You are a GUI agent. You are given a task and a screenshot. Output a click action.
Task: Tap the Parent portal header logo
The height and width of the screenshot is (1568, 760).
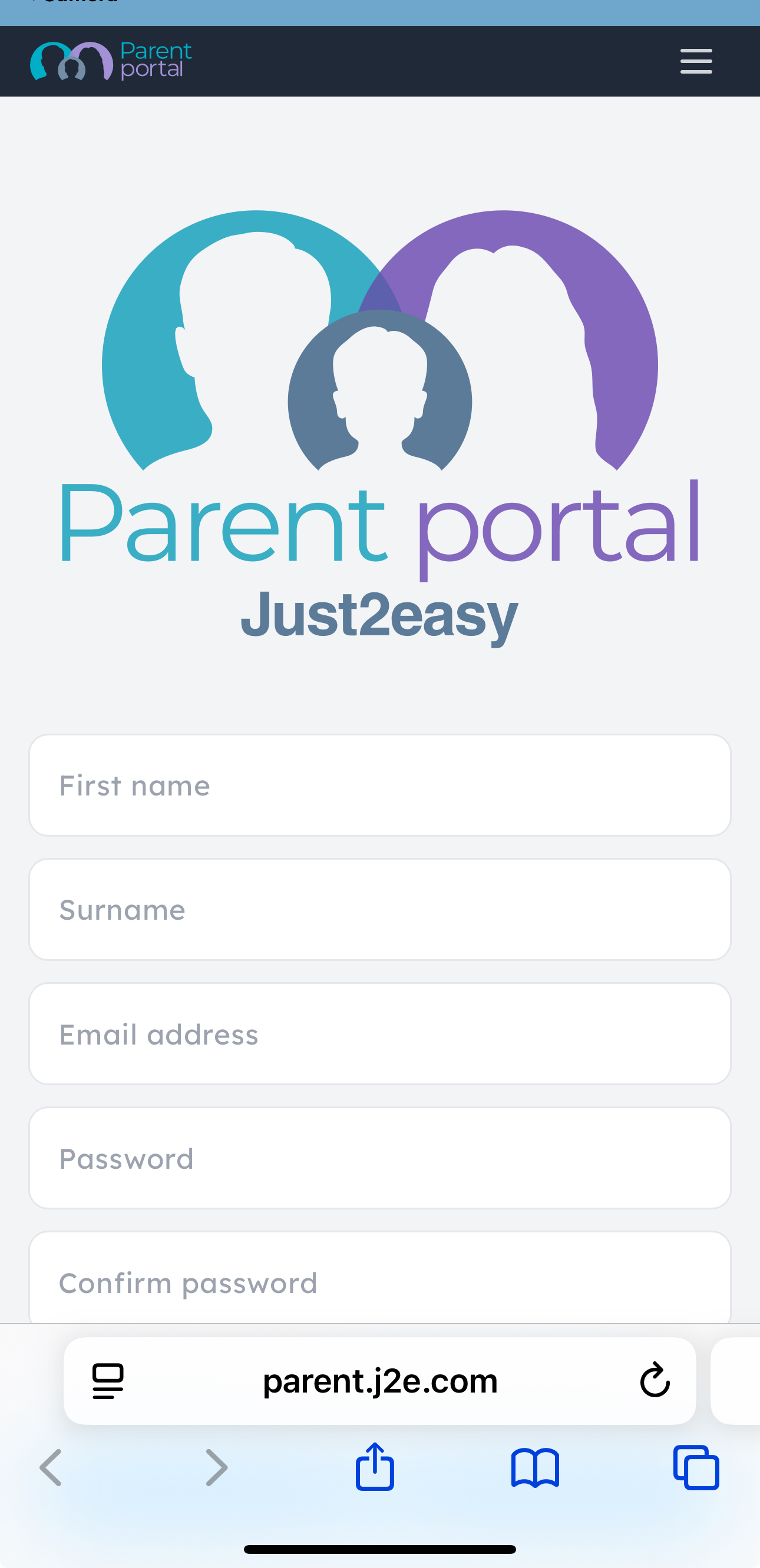111,61
